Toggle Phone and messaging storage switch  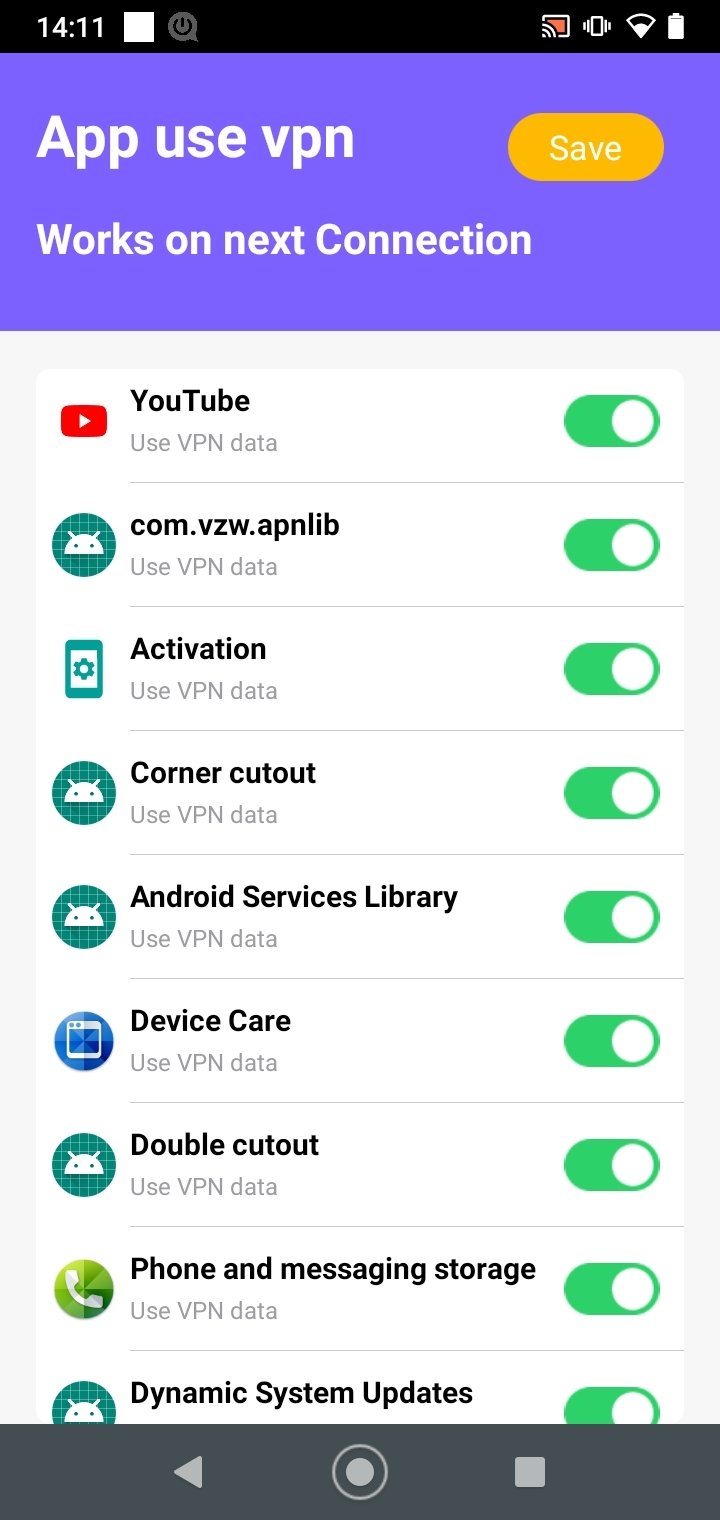[612, 1289]
